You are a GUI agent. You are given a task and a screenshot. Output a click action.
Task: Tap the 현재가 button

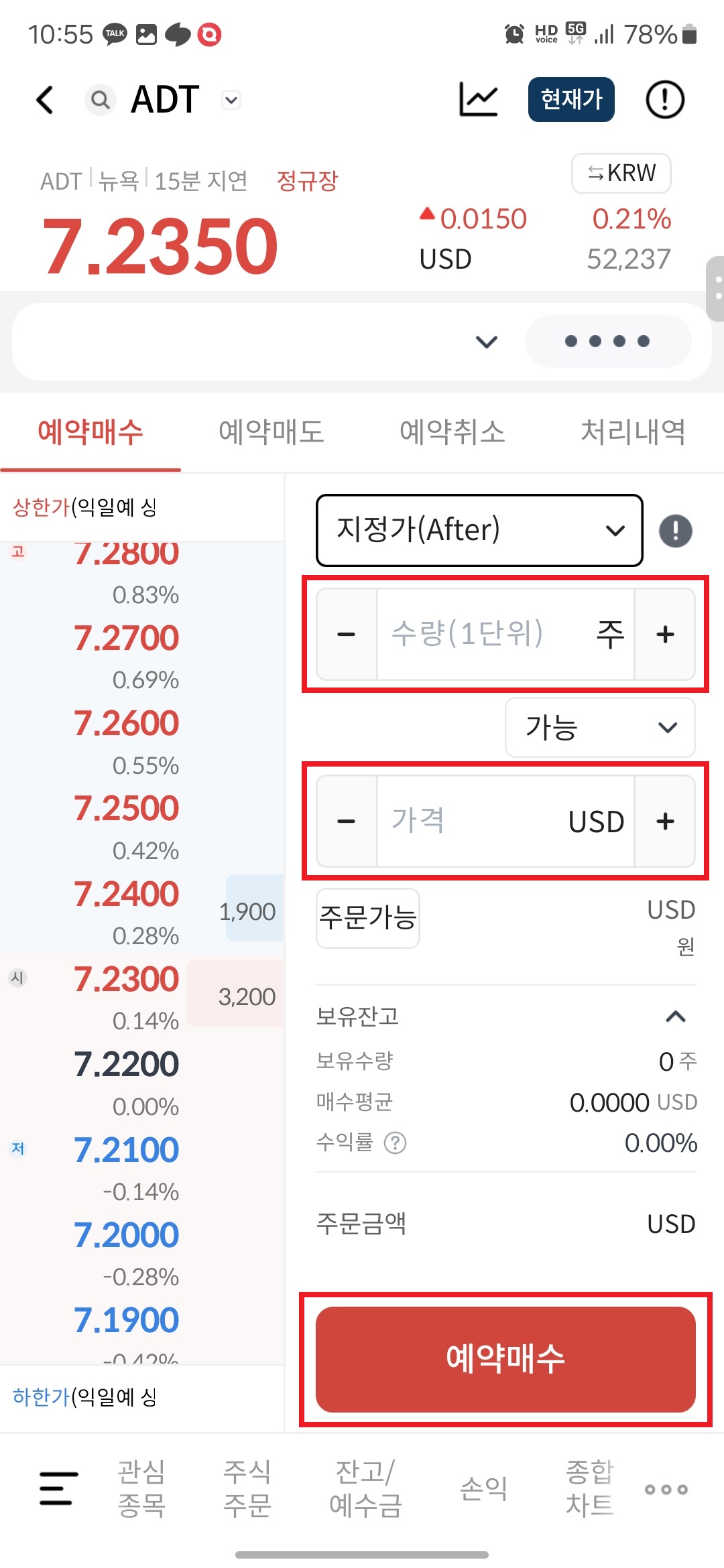(570, 99)
